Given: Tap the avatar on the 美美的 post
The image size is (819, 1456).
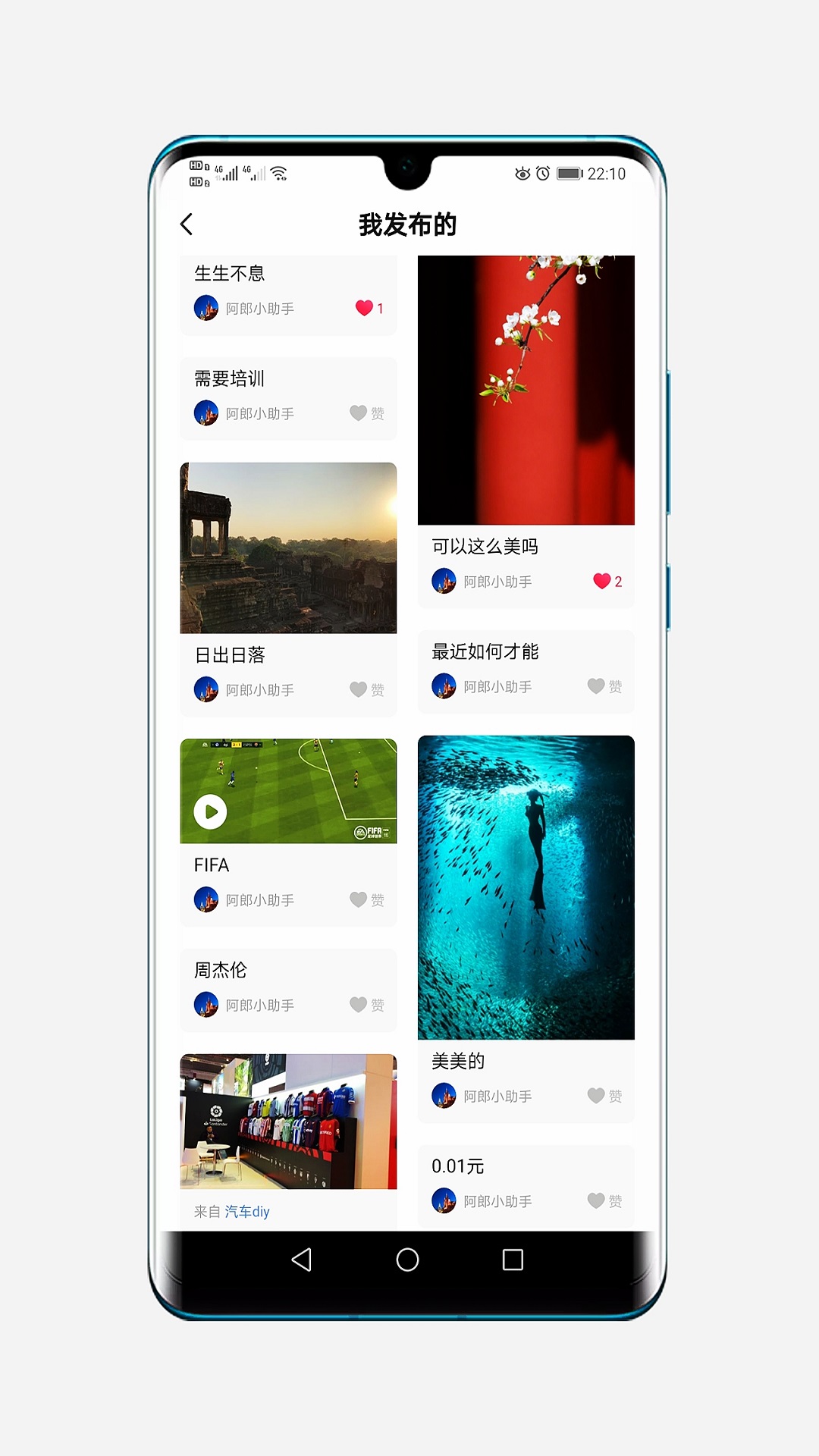Looking at the screenshot, I should point(444,1096).
